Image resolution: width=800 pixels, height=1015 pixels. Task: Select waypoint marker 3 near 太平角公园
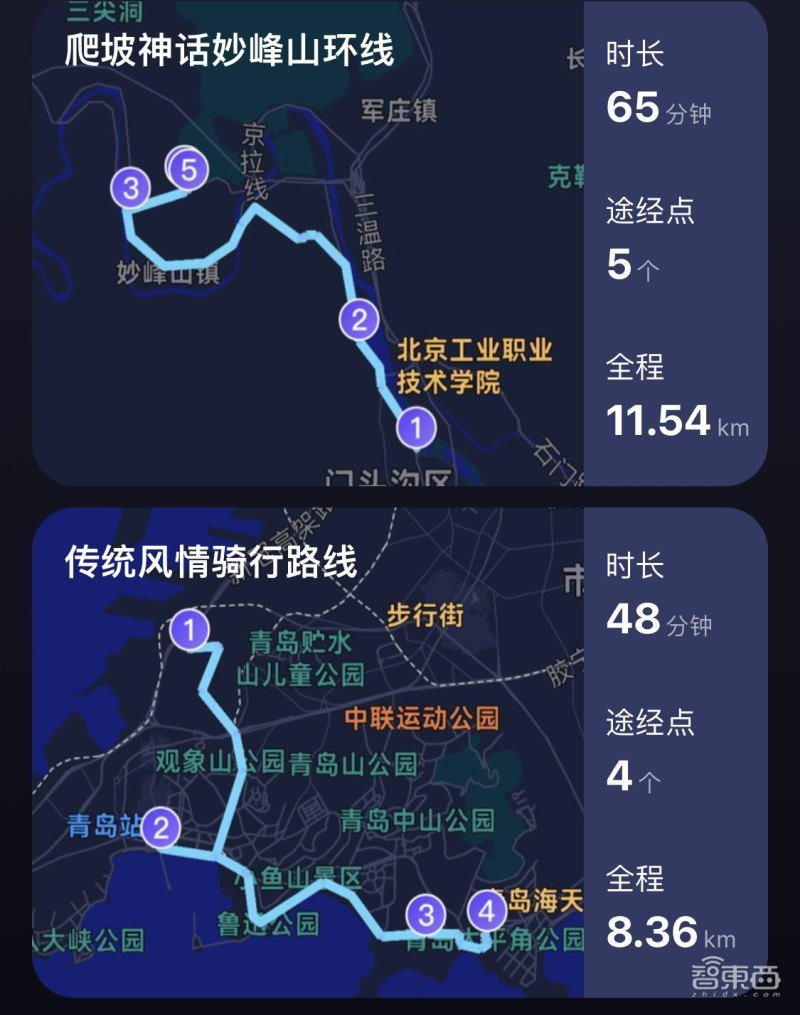pyautogui.click(x=424, y=913)
